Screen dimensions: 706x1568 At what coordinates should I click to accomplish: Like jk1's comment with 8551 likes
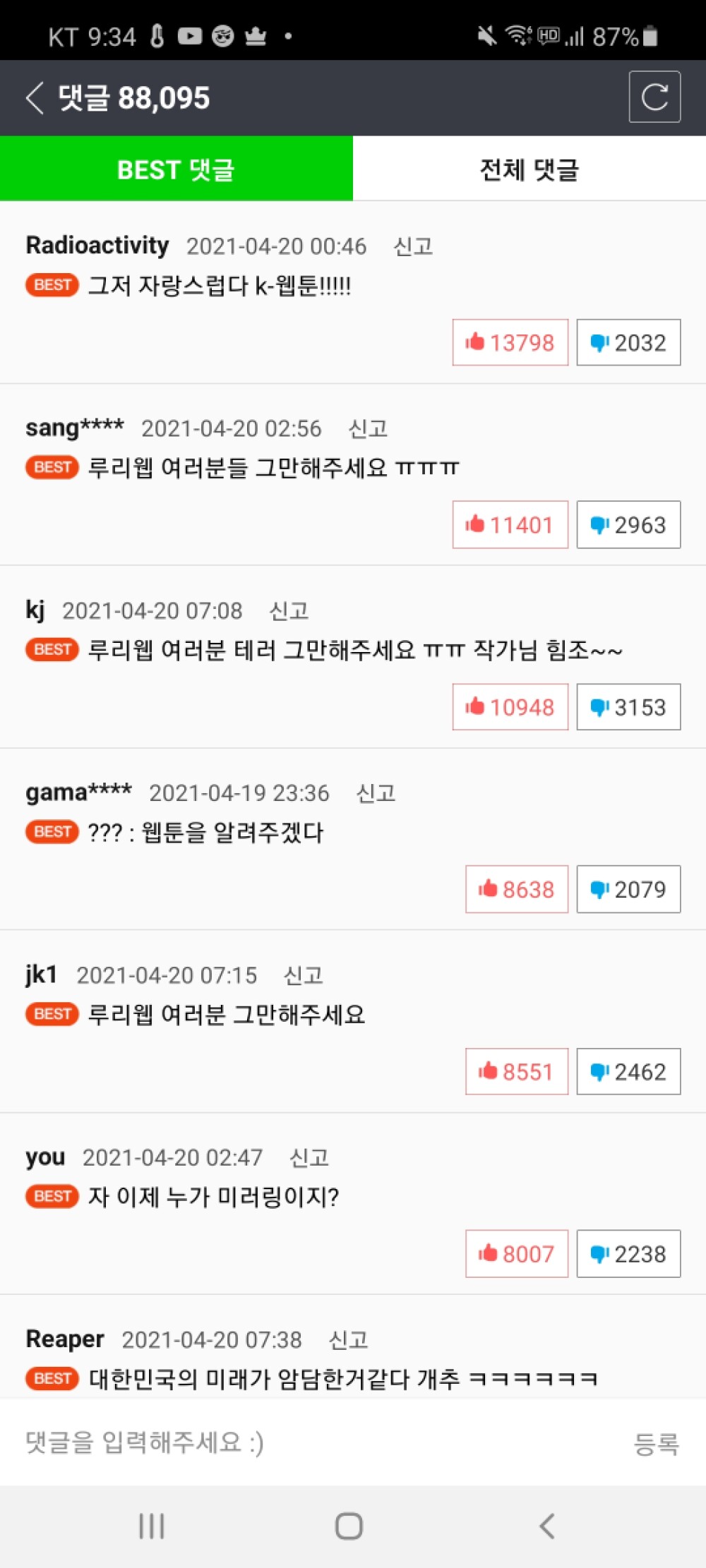pos(516,1072)
